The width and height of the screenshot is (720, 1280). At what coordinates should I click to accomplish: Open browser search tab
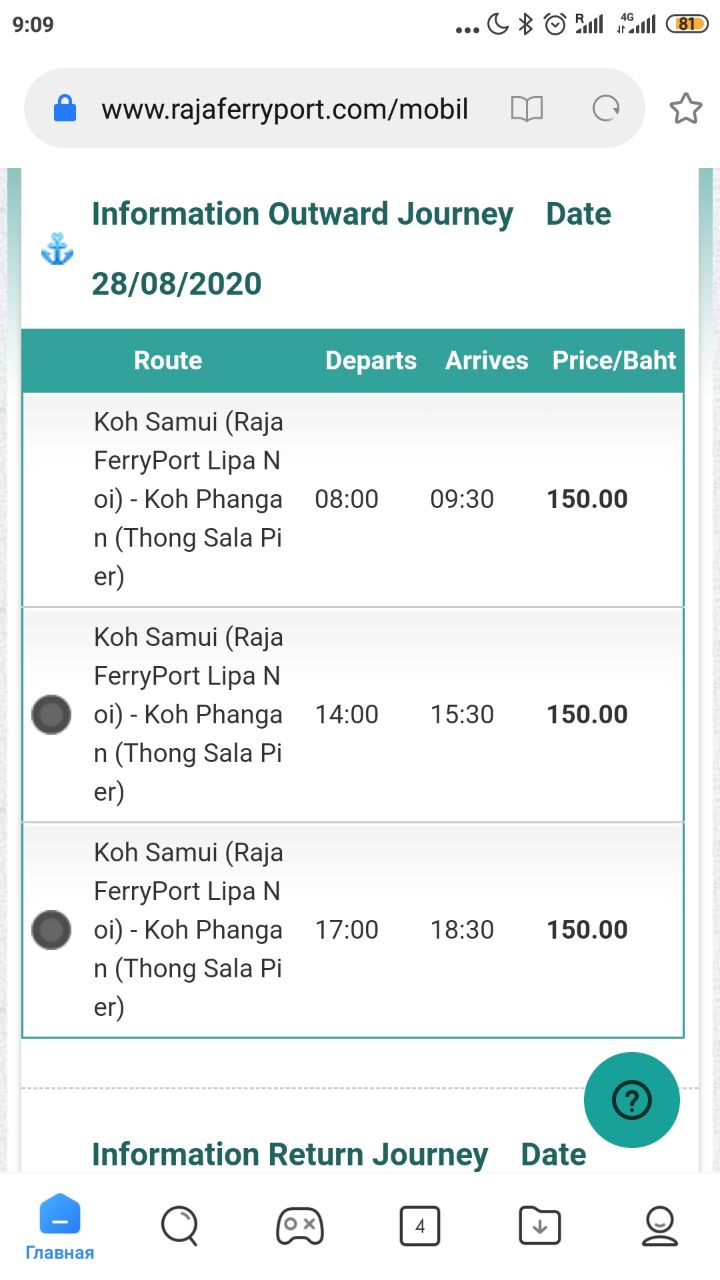tap(180, 1225)
